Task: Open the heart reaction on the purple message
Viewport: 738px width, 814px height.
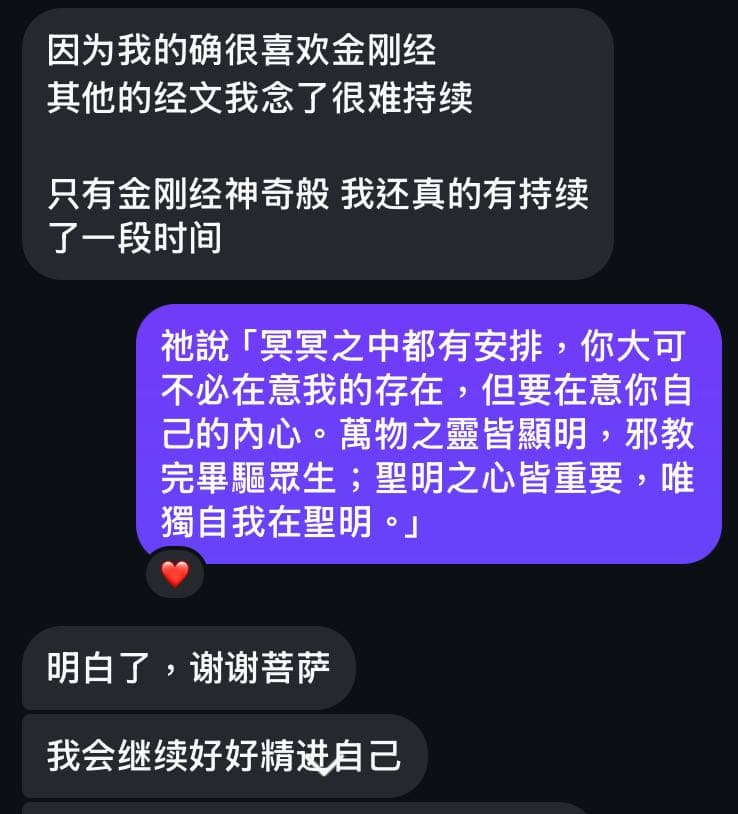Action: (x=175, y=574)
